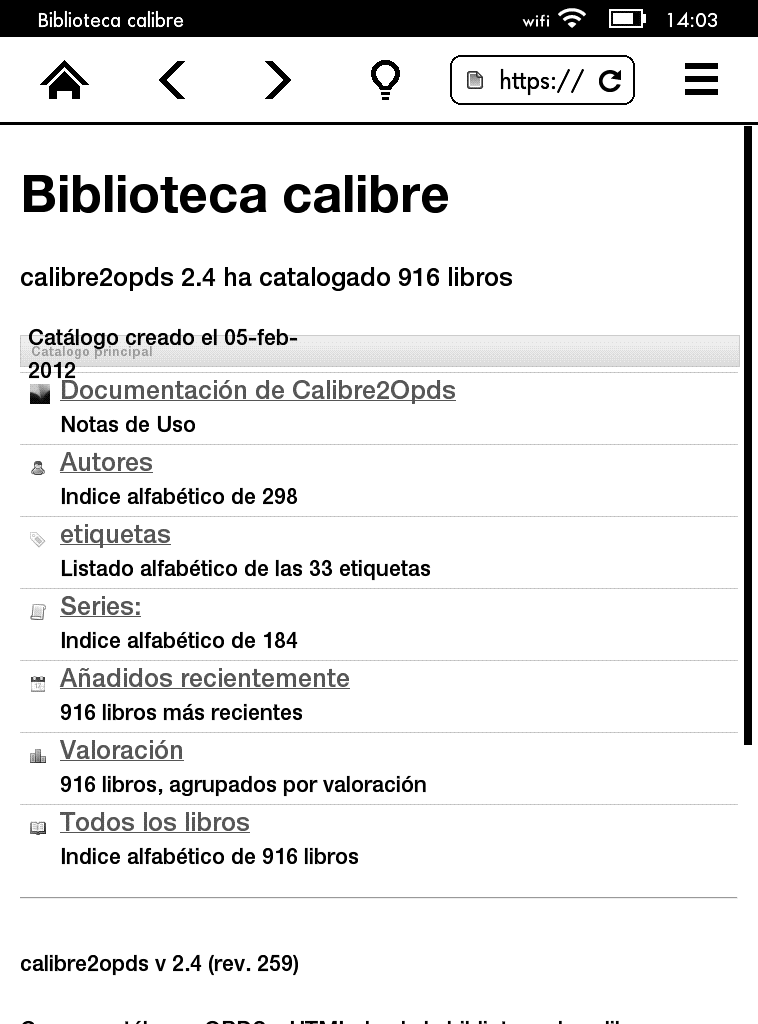Viewport: 758px width, 1024px height.
Task: Show Añadidos recientemente books
Action: point(204,679)
